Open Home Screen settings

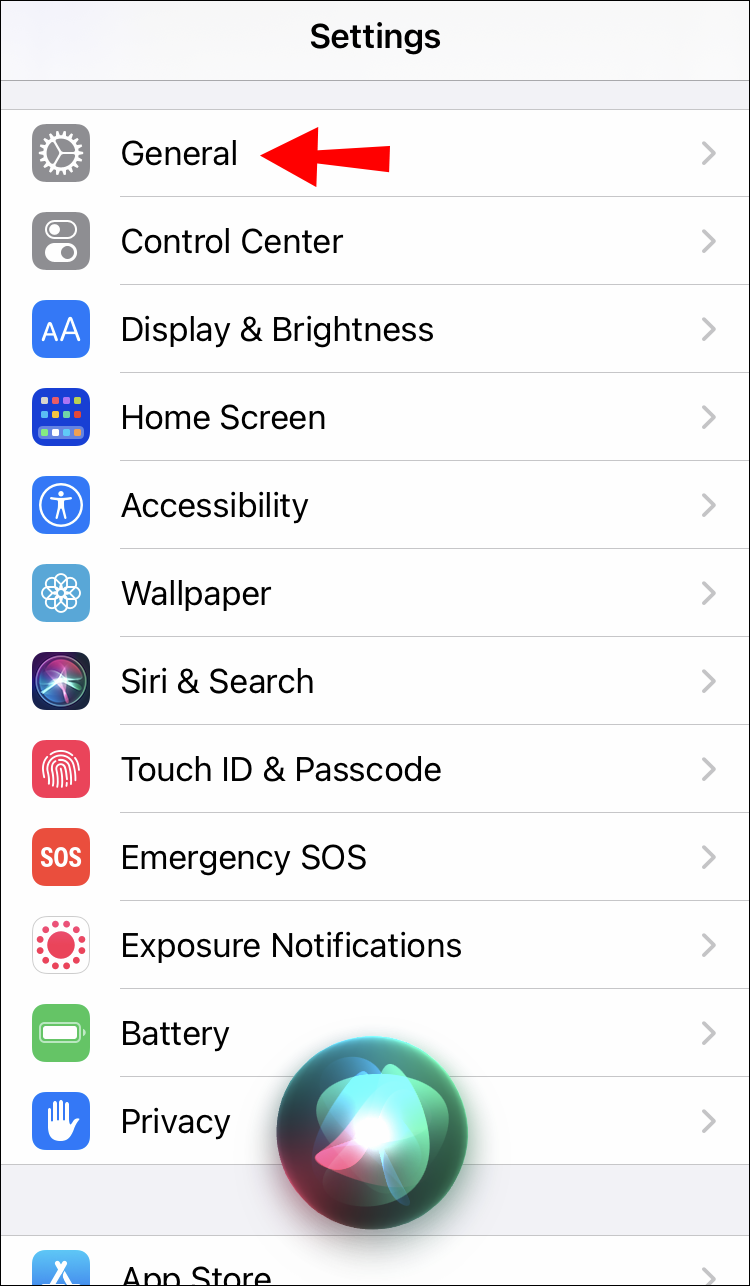(x=223, y=418)
